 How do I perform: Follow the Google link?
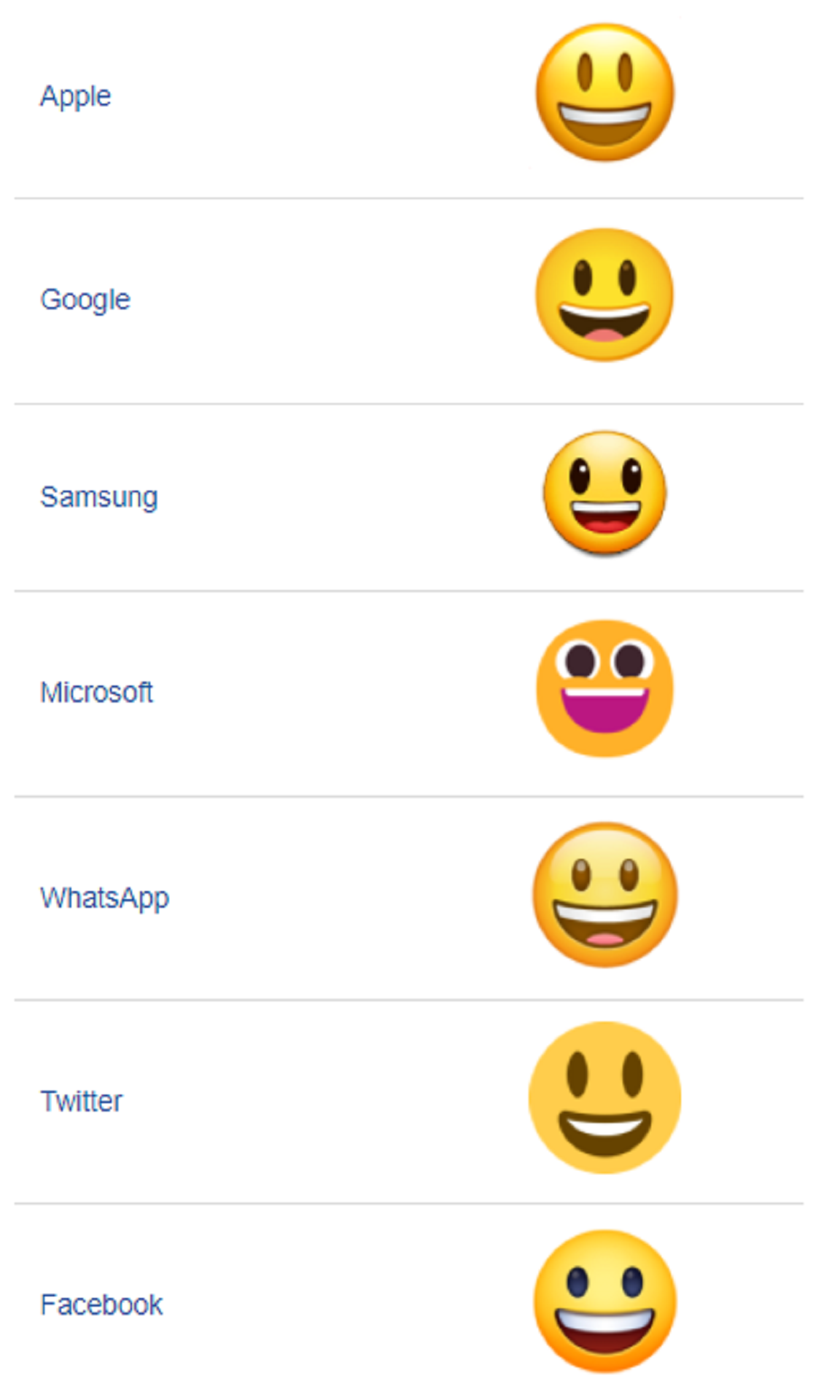(x=85, y=300)
